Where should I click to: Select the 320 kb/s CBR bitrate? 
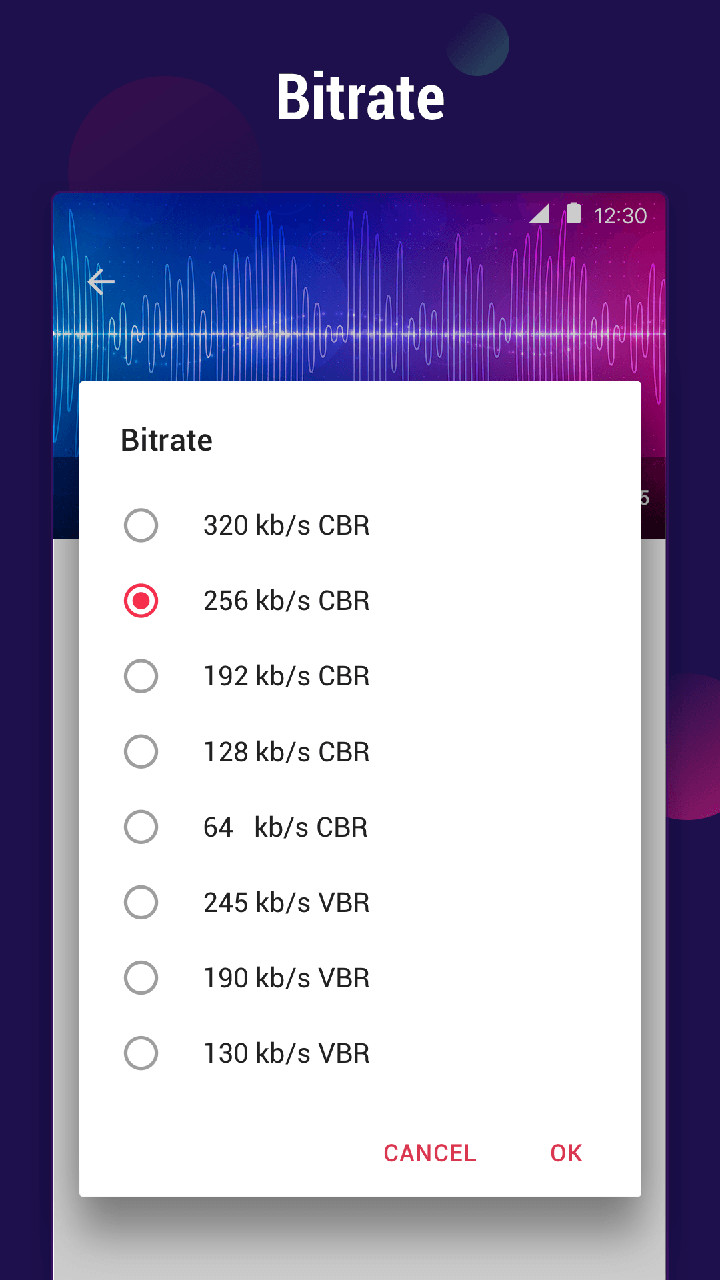141,525
